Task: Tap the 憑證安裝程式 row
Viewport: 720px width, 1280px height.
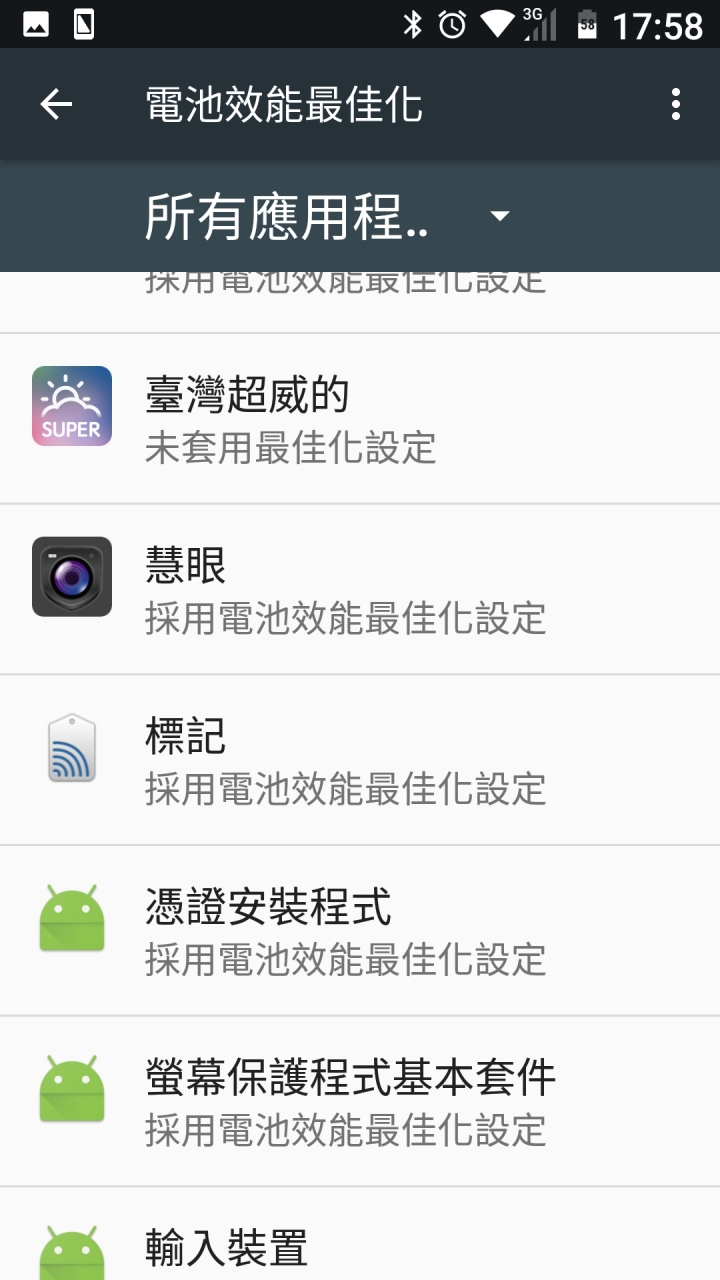Action: (360, 931)
